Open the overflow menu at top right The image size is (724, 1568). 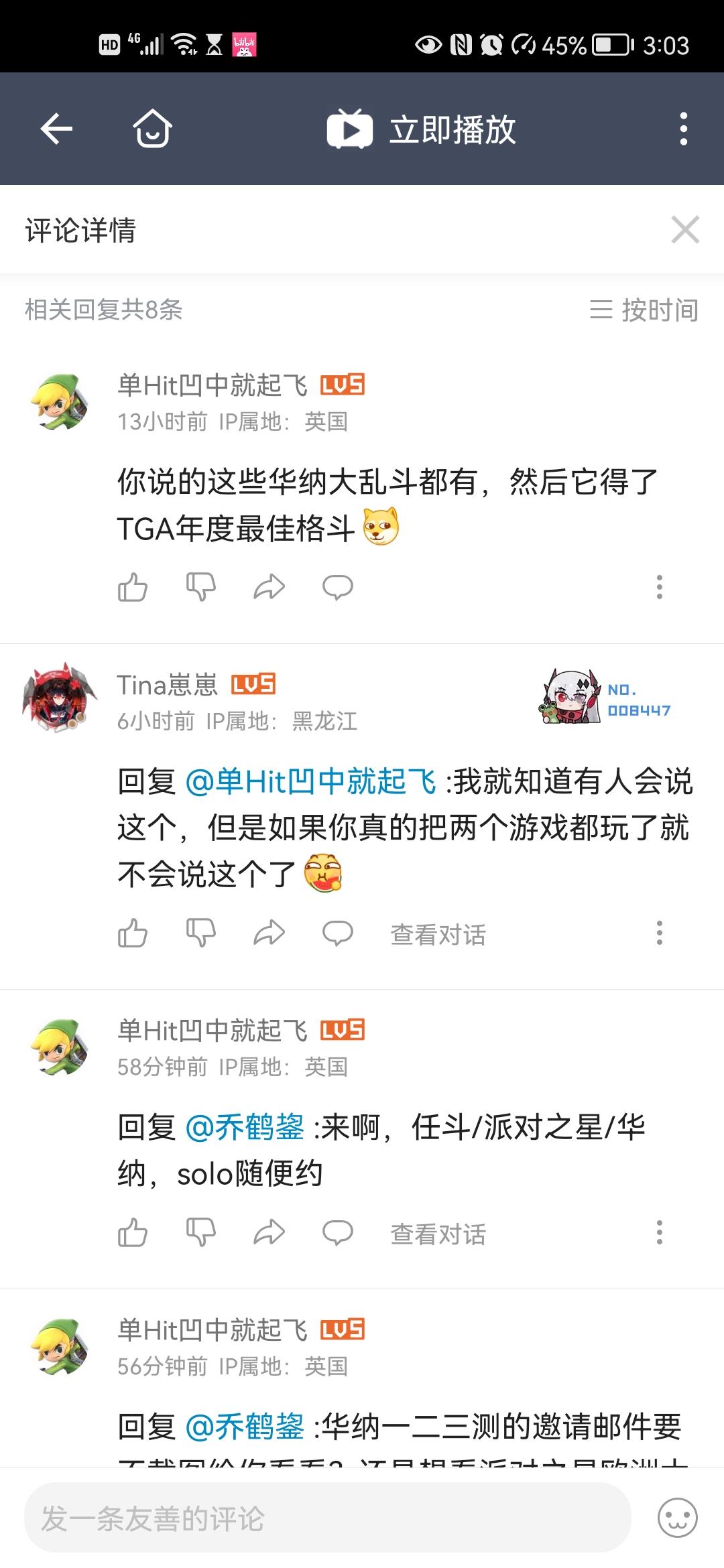click(682, 130)
